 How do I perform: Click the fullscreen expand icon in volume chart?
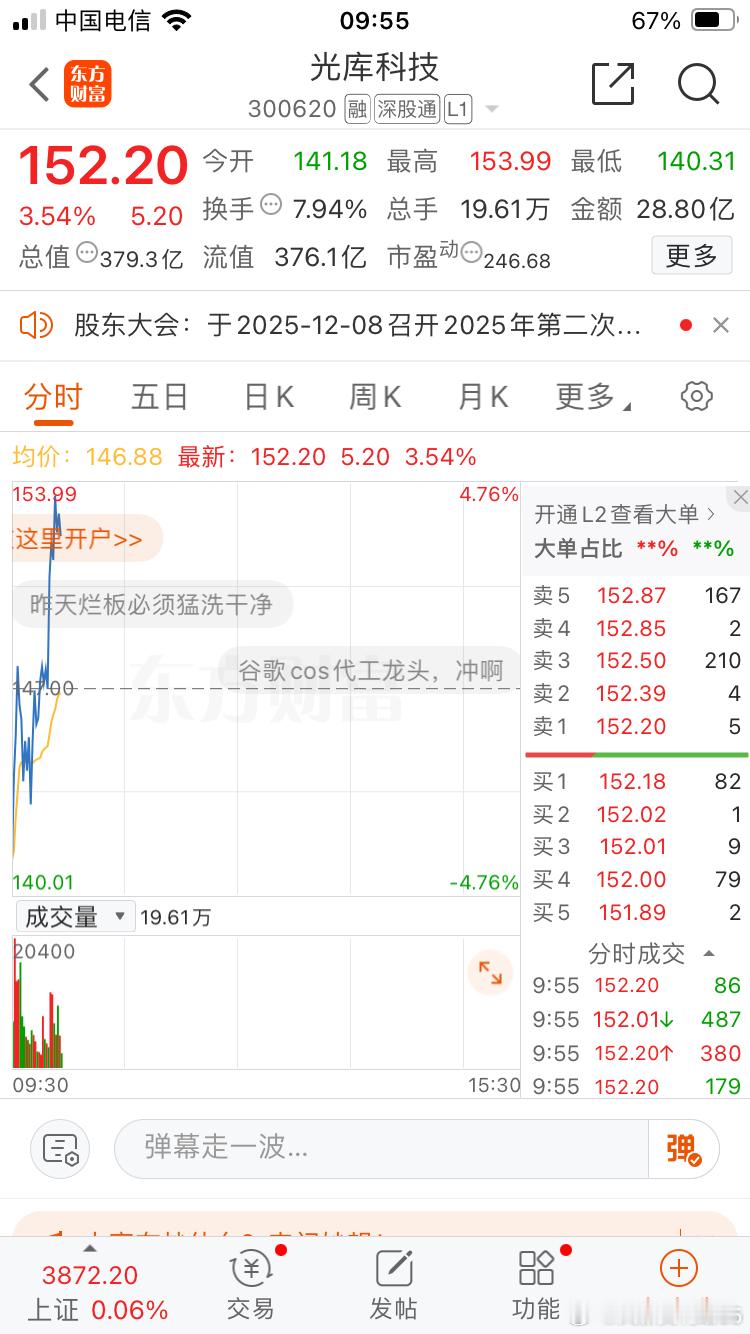489,972
